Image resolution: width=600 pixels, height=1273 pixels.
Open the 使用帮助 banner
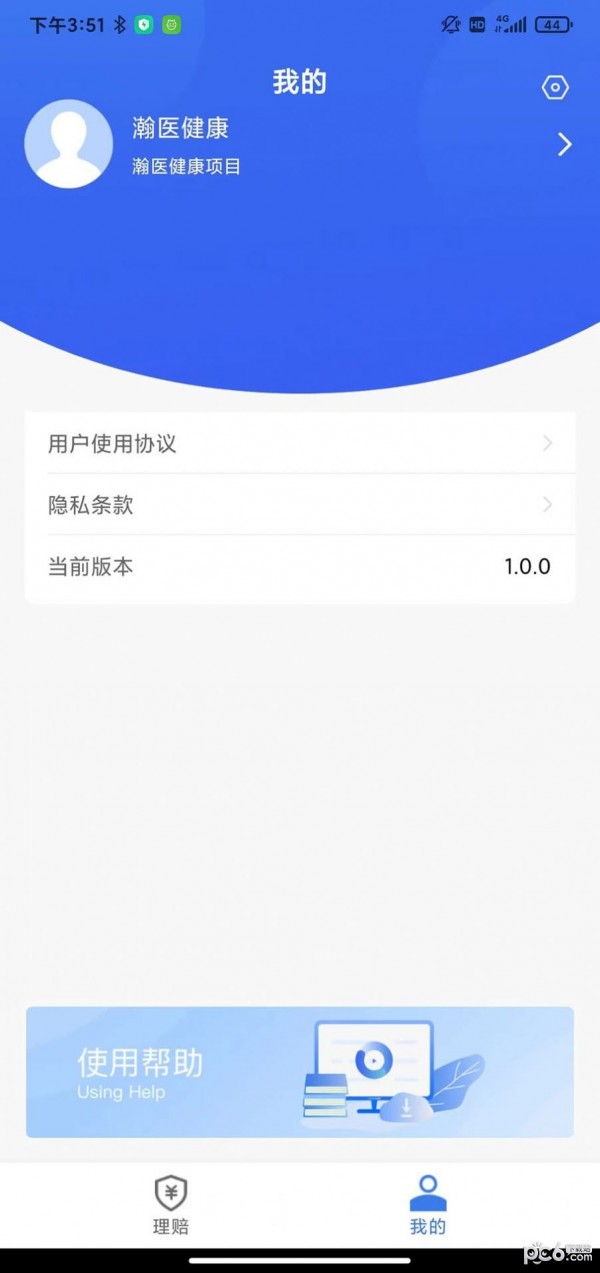[x=300, y=1072]
